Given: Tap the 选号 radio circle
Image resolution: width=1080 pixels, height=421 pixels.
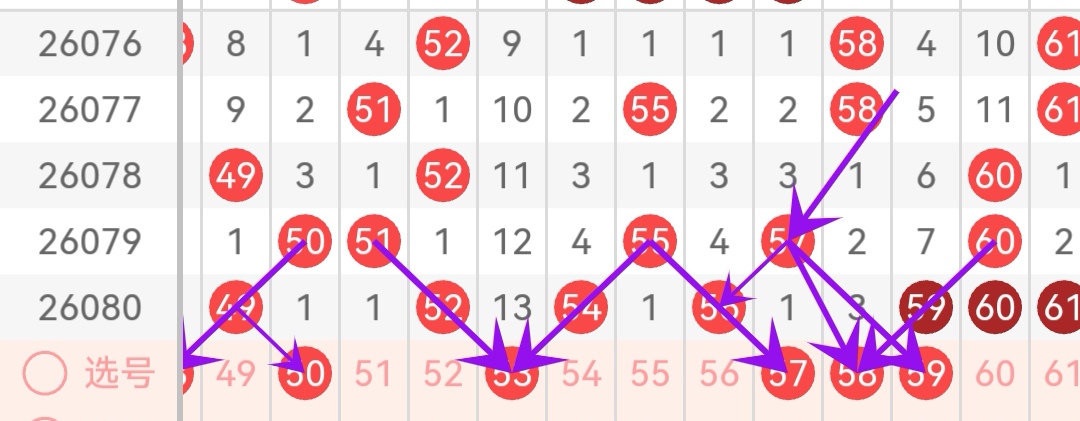Looking at the screenshot, I should [44, 375].
